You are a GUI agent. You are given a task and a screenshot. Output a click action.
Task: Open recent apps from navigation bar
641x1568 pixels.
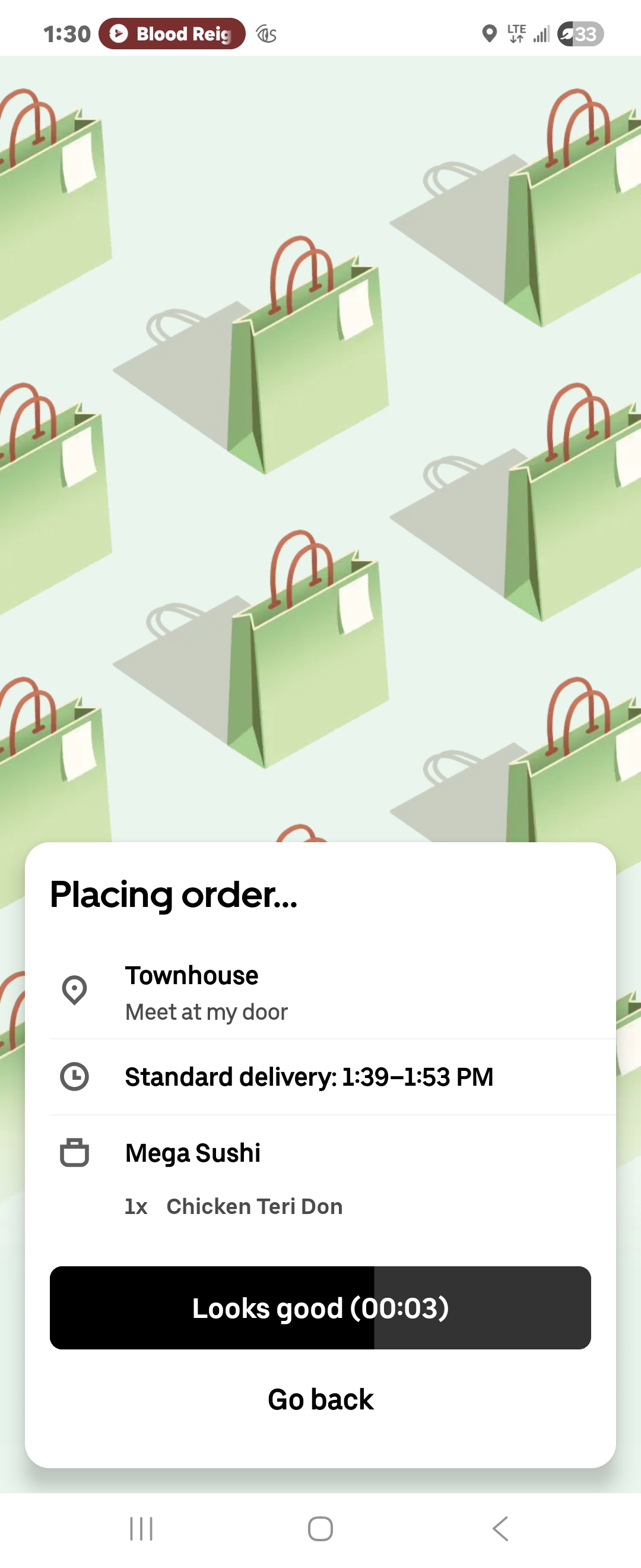point(141,1528)
